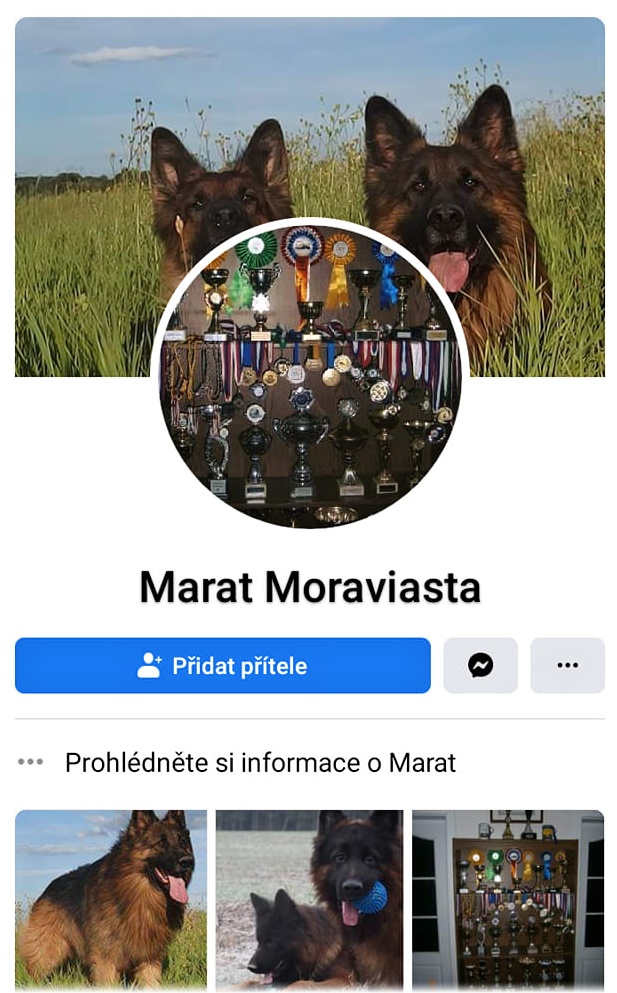
Task: Open photo of the trophy cabinet
Action: 508,898
